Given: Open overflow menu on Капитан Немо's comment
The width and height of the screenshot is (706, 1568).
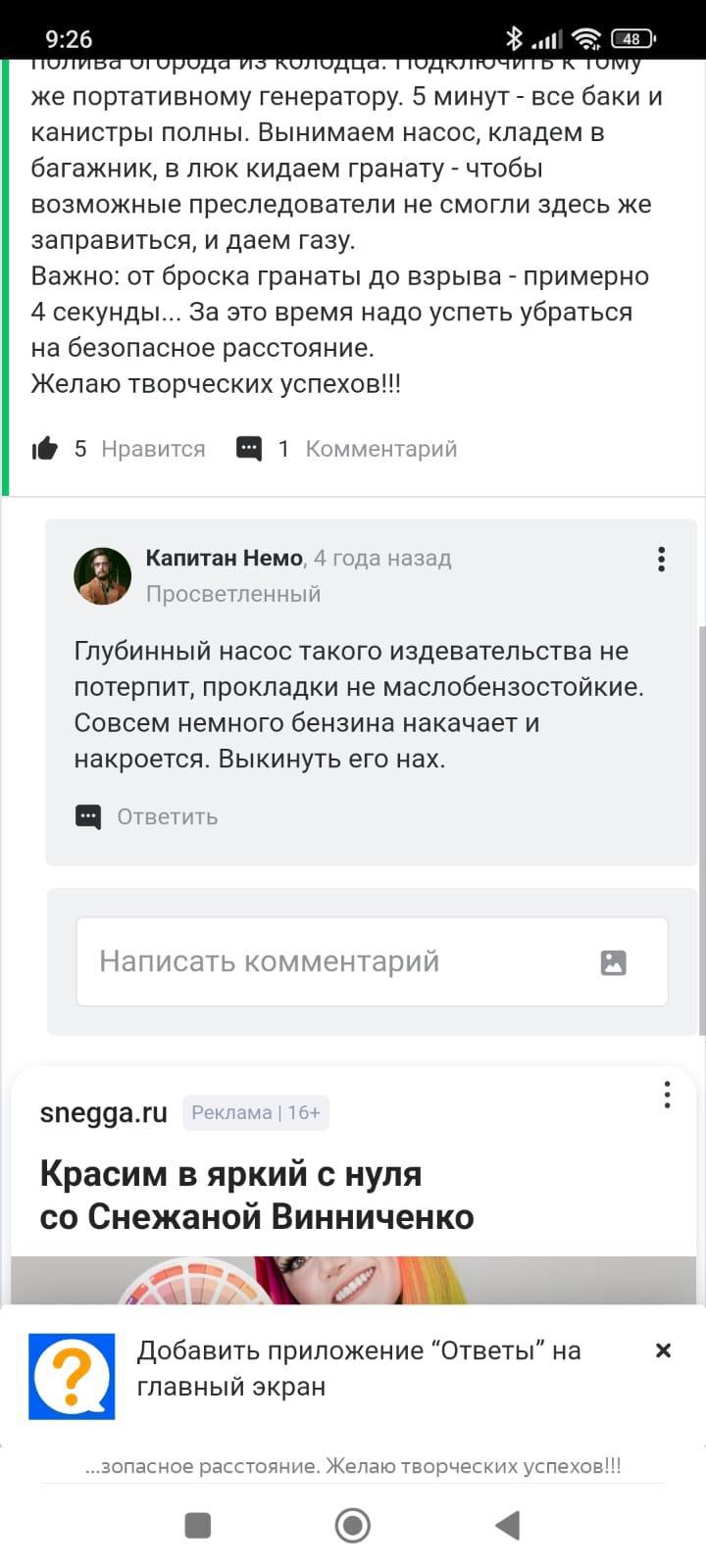Looking at the screenshot, I should 662,559.
